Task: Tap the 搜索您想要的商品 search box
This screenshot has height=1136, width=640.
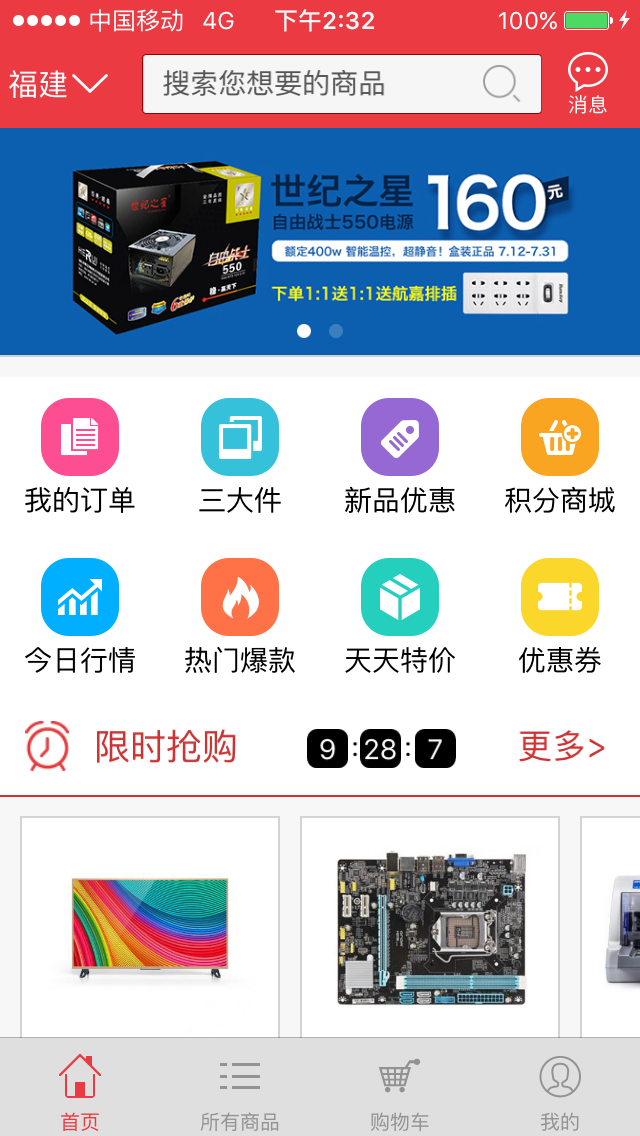Action: click(341, 84)
